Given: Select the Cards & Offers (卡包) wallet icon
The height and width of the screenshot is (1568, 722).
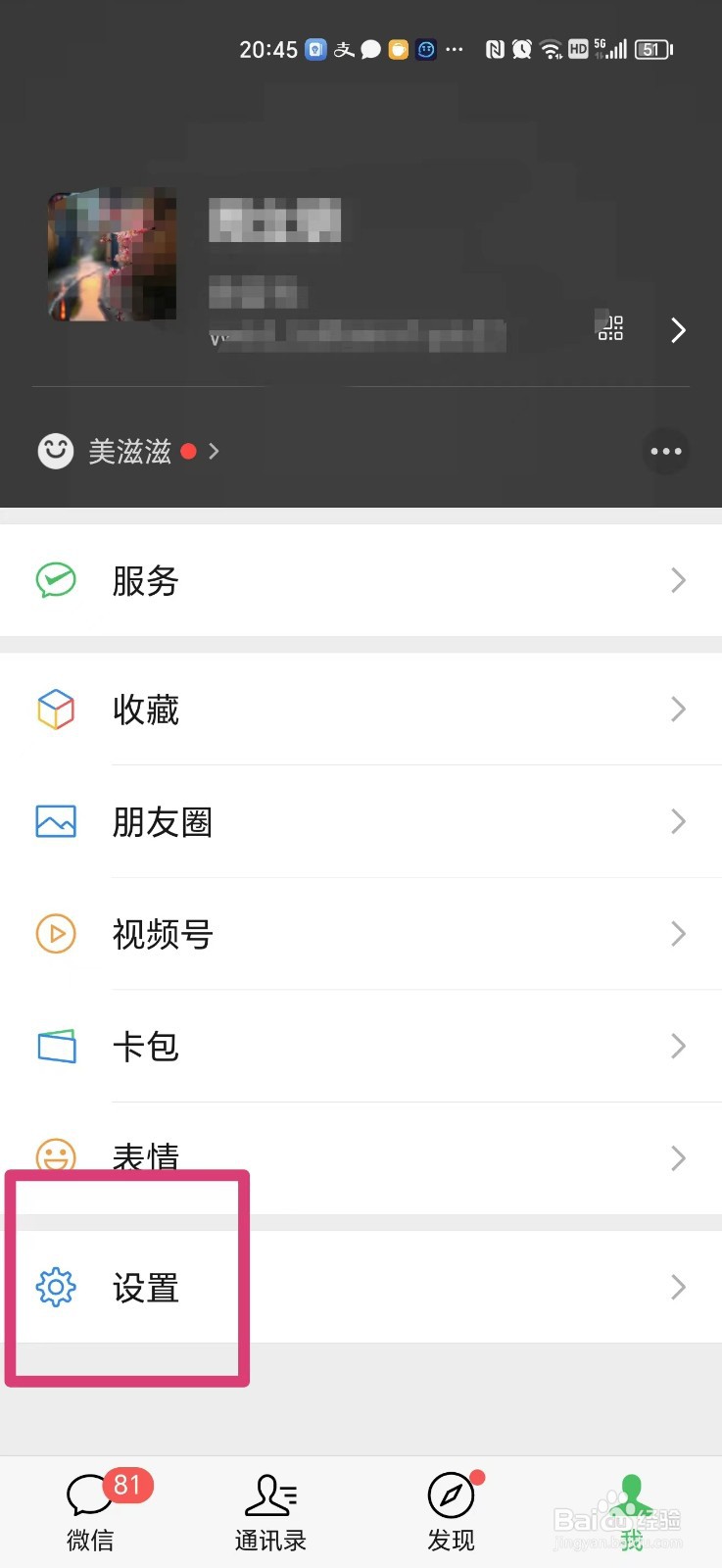Looking at the screenshot, I should [56, 1046].
